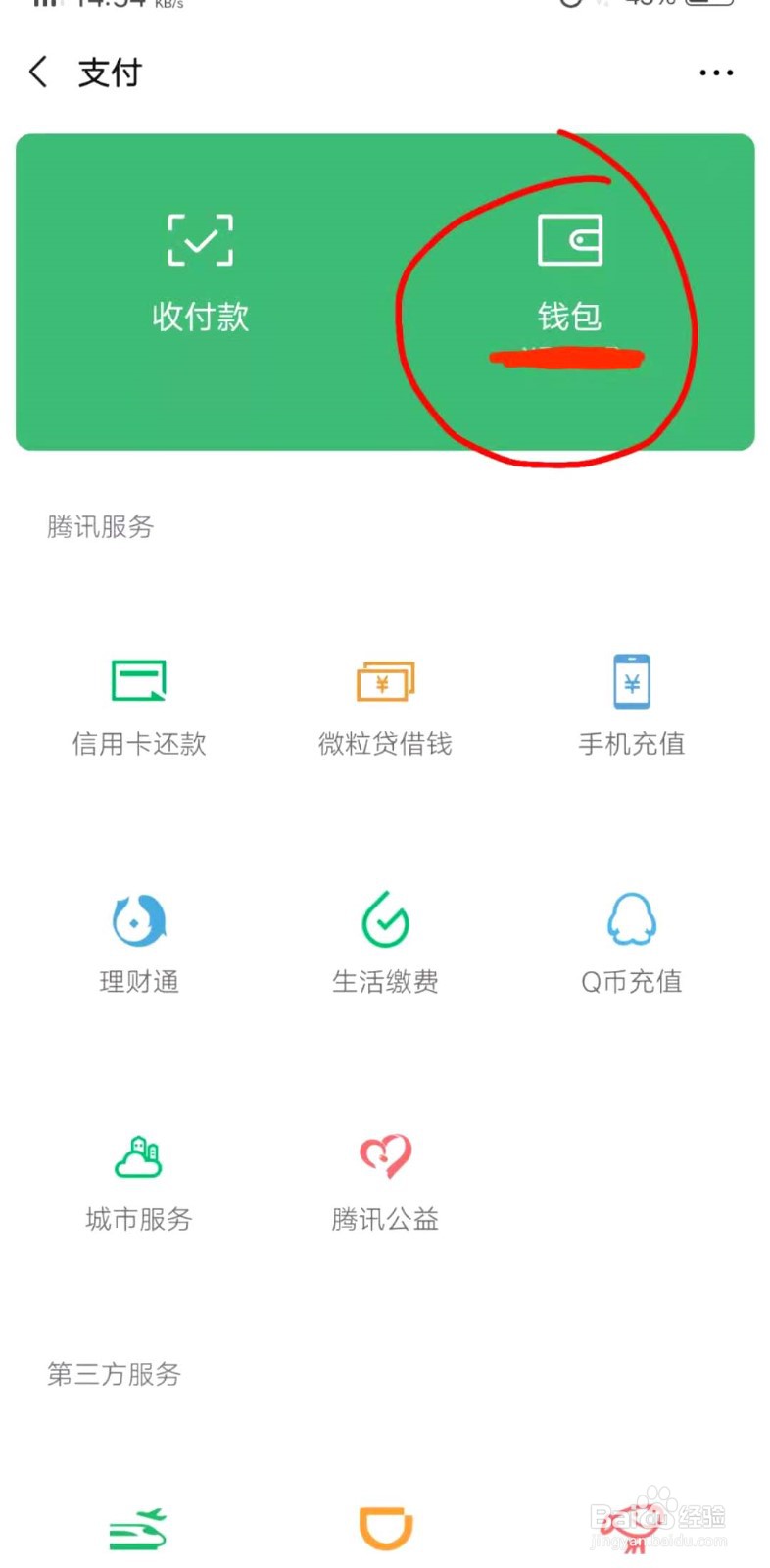The width and height of the screenshot is (770, 1568).
Task: Open 腾讯公益 Tencent charity
Action: click(385, 1156)
